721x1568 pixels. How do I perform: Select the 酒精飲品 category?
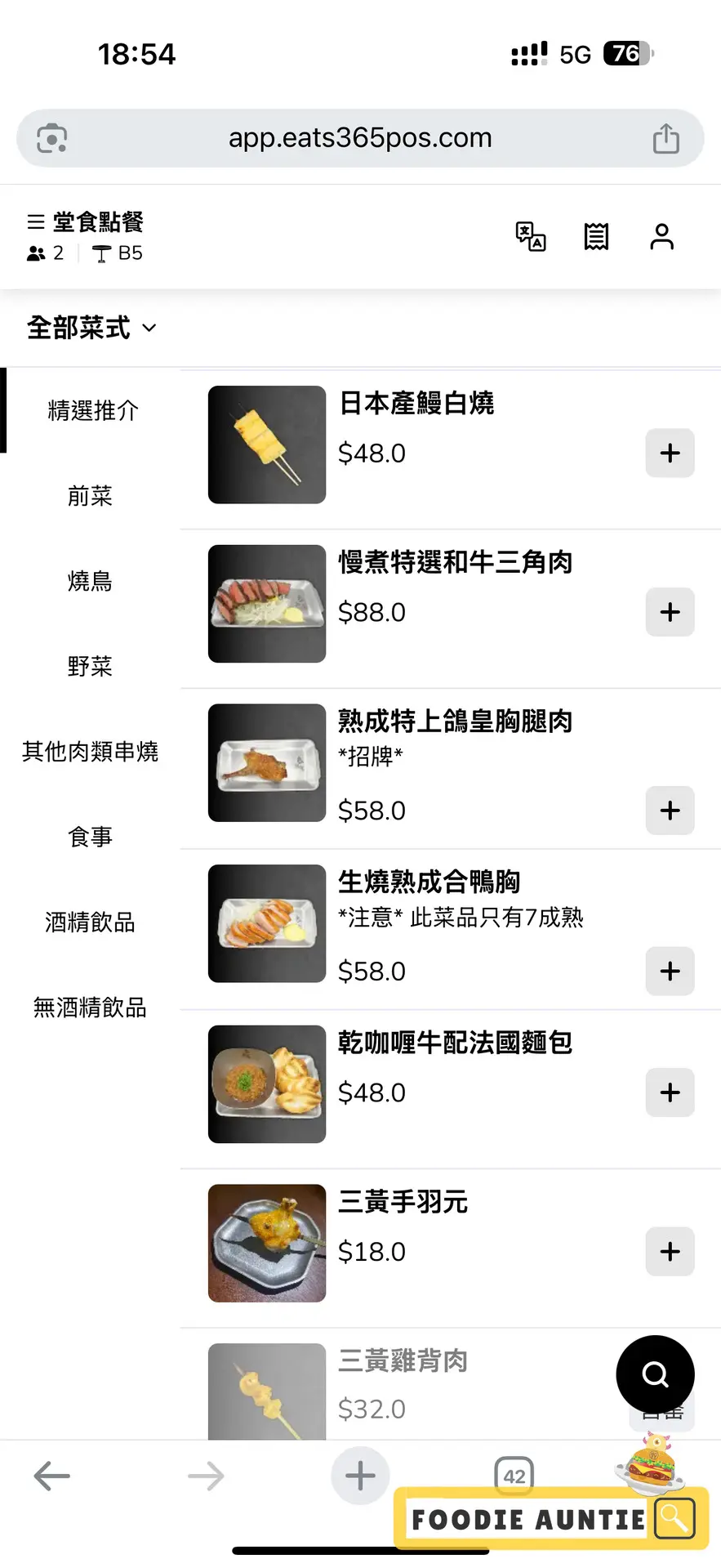point(90,922)
